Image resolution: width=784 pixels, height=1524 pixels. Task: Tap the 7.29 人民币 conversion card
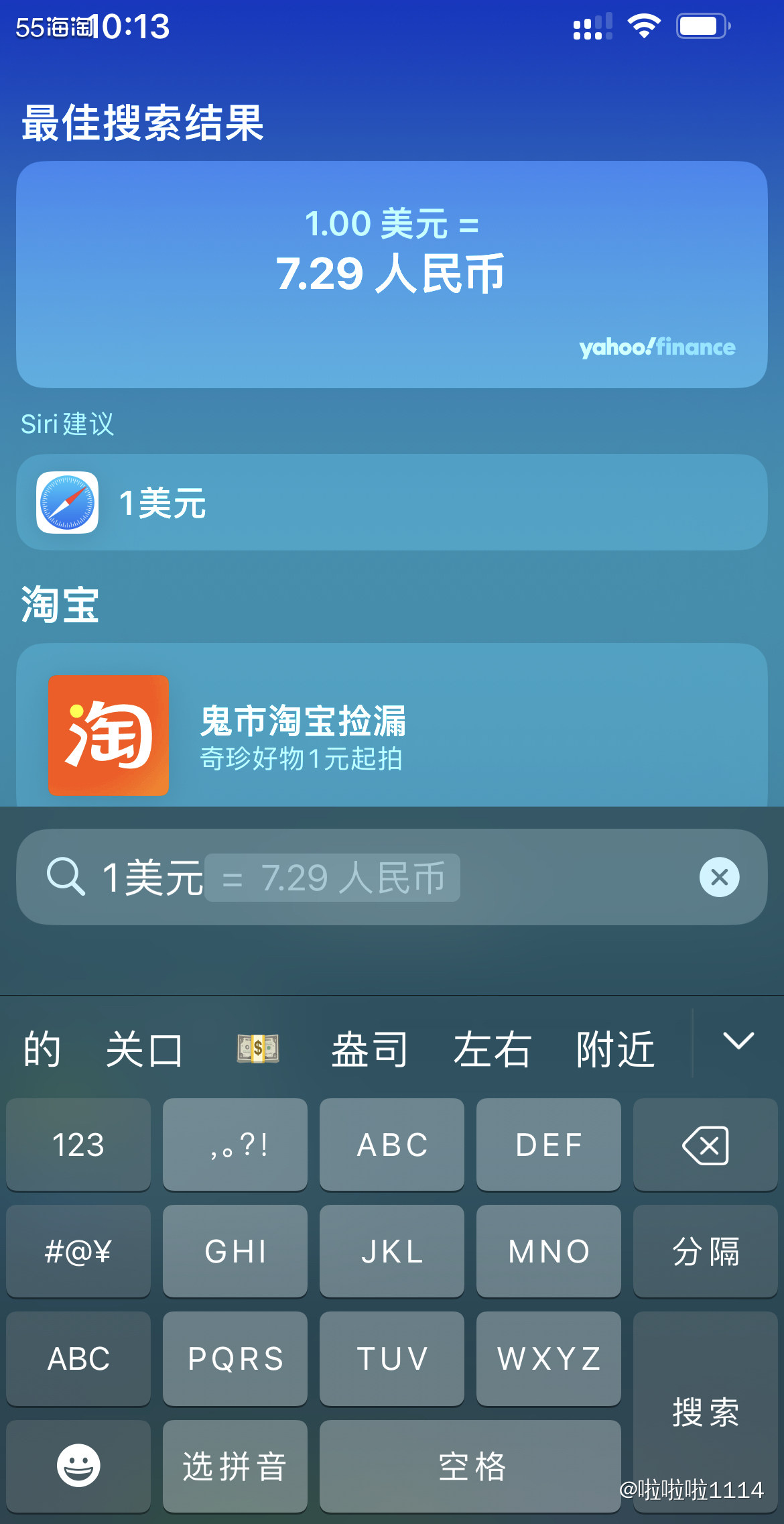[x=392, y=272]
